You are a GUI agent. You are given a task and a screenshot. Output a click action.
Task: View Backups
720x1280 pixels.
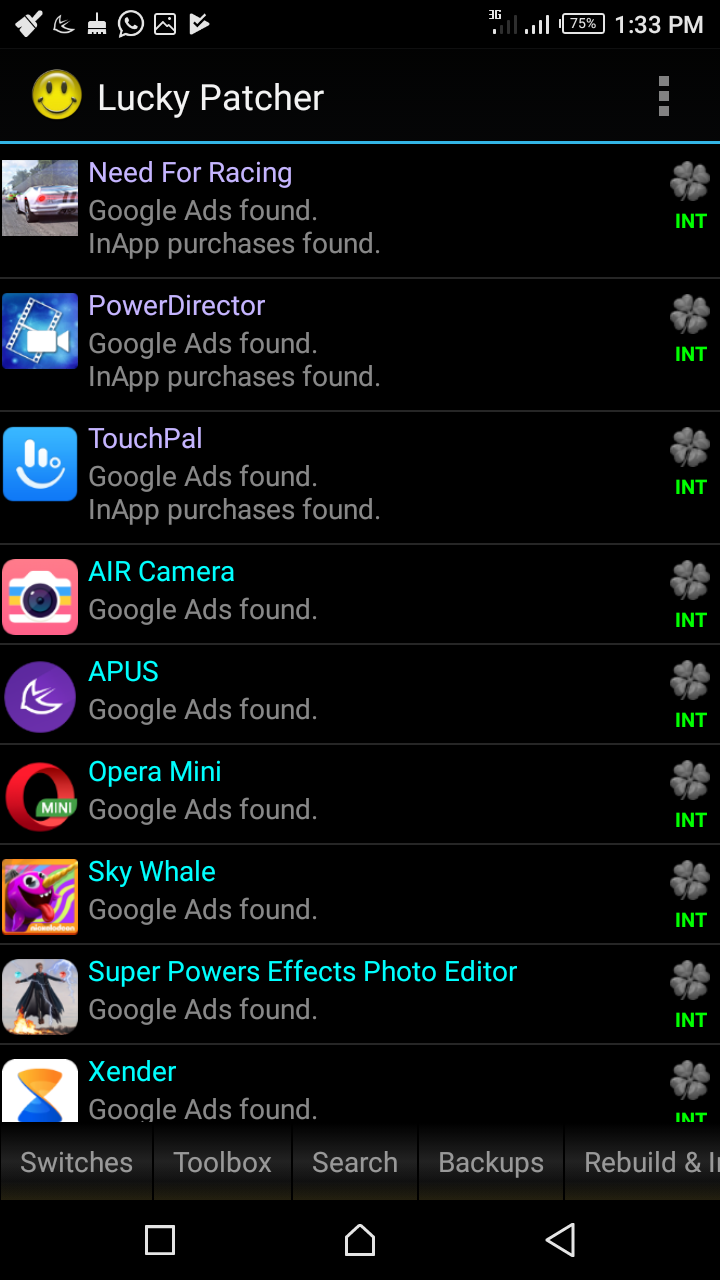(x=491, y=1162)
